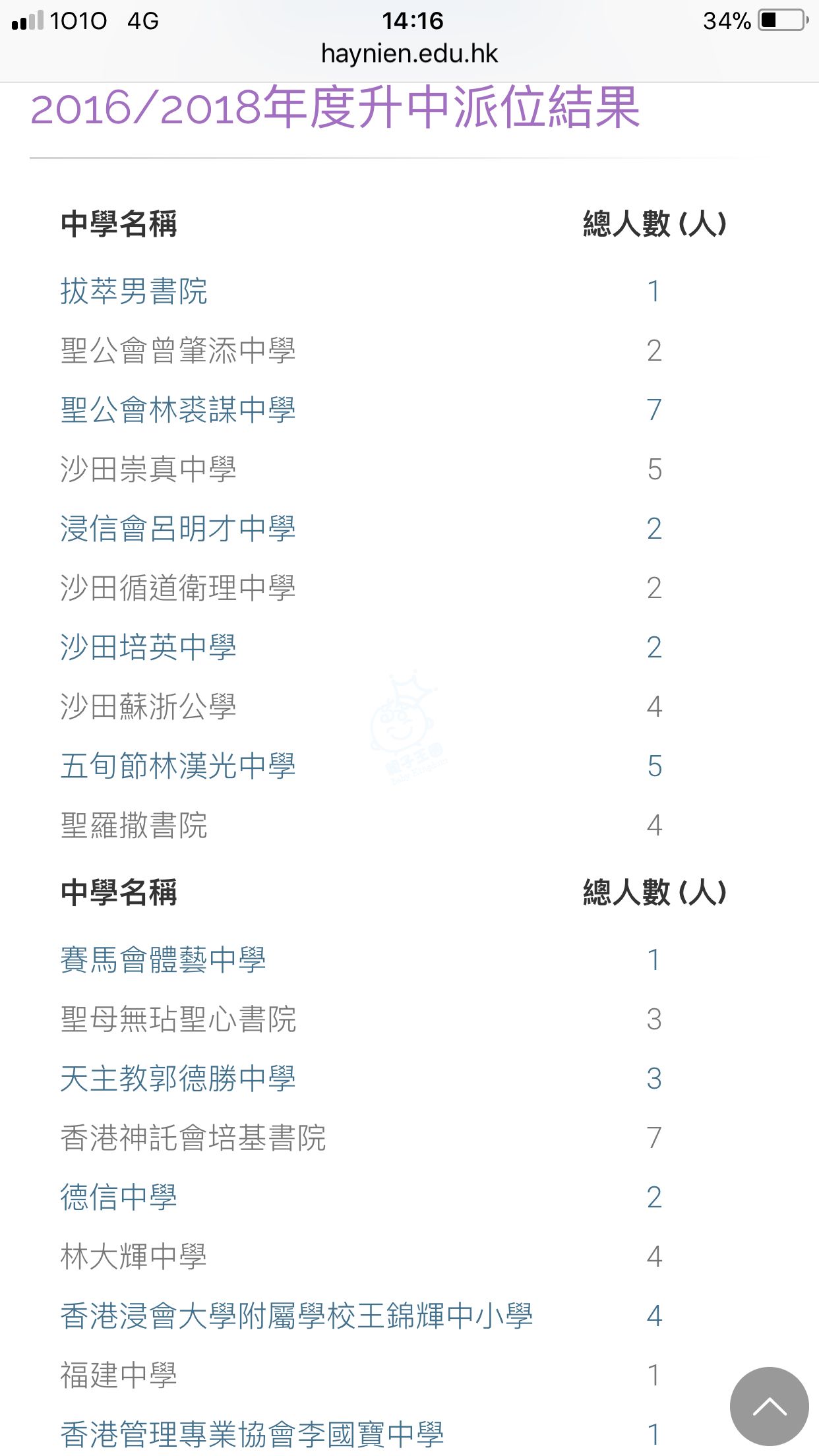
Task: Open the haynien.edu.hk address bar
Action: pyautogui.click(x=409, y=53)
